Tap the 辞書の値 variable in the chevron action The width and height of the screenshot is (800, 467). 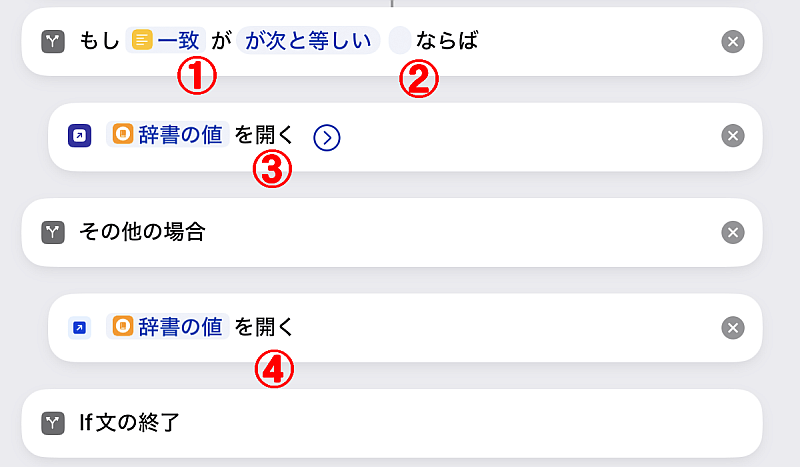tap(168, 135)
